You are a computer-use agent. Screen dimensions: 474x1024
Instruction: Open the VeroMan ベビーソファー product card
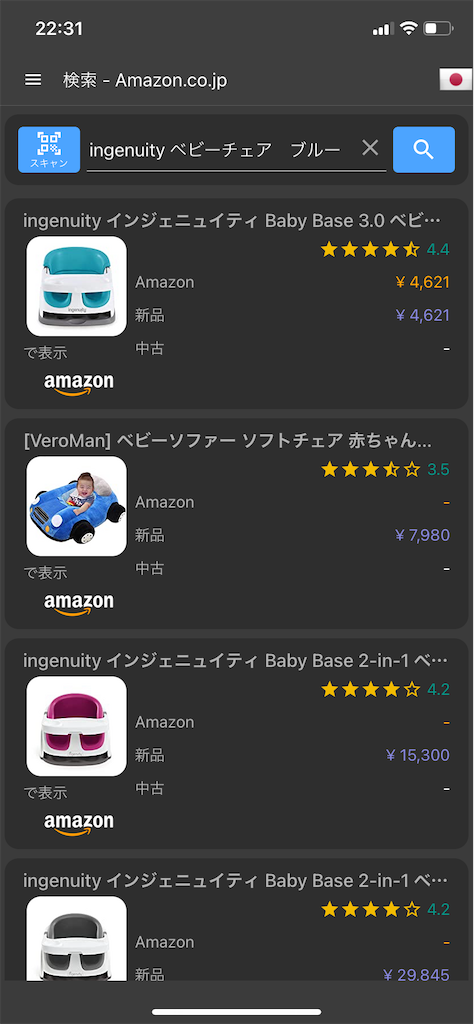click(236, 524)
